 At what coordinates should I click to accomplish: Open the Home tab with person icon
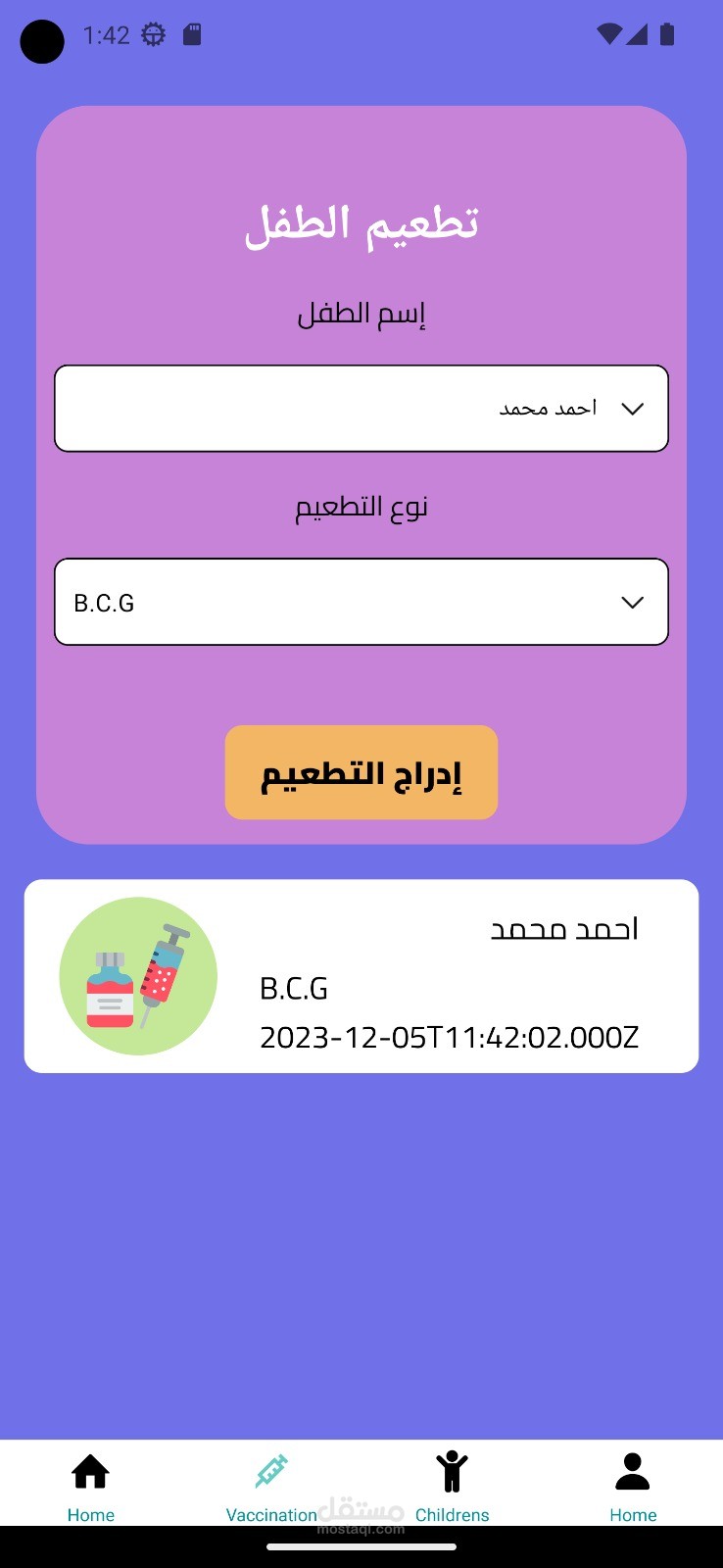(633, 1487)
